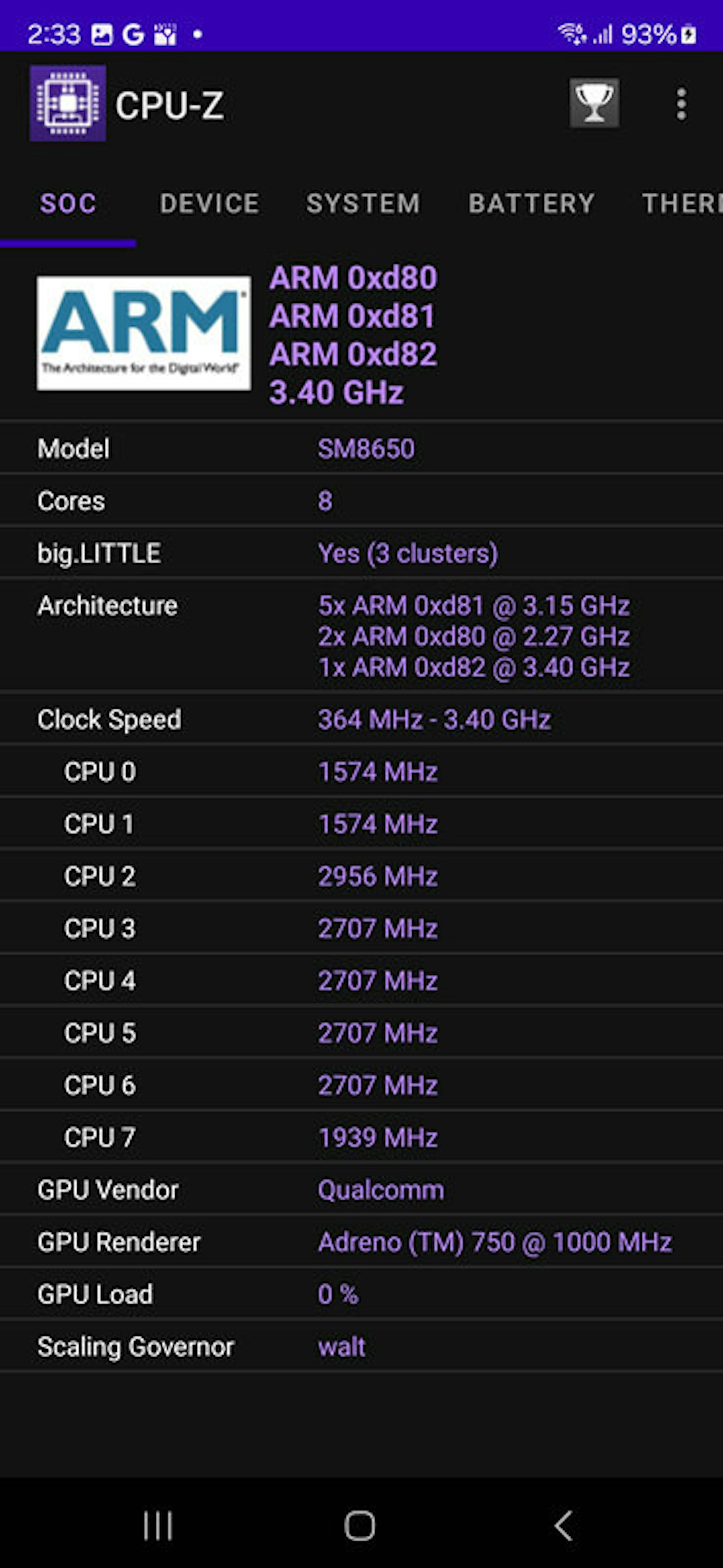Go to the home screen
This screenshot has height=1568, width=723.
[360, 1525]
